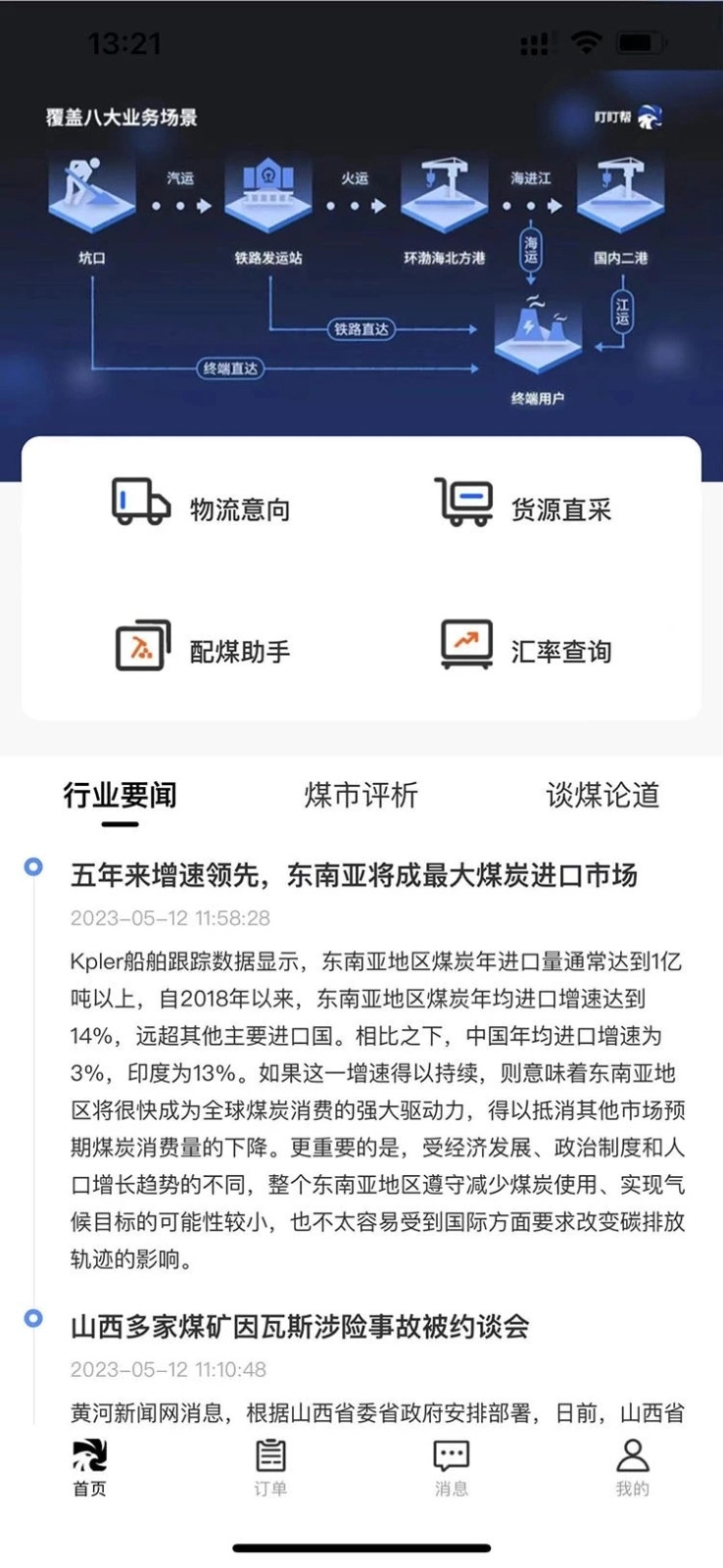Open the article about 东南亚 coal imports
Screen dimensions: 723x1568
tap(356, 877)
